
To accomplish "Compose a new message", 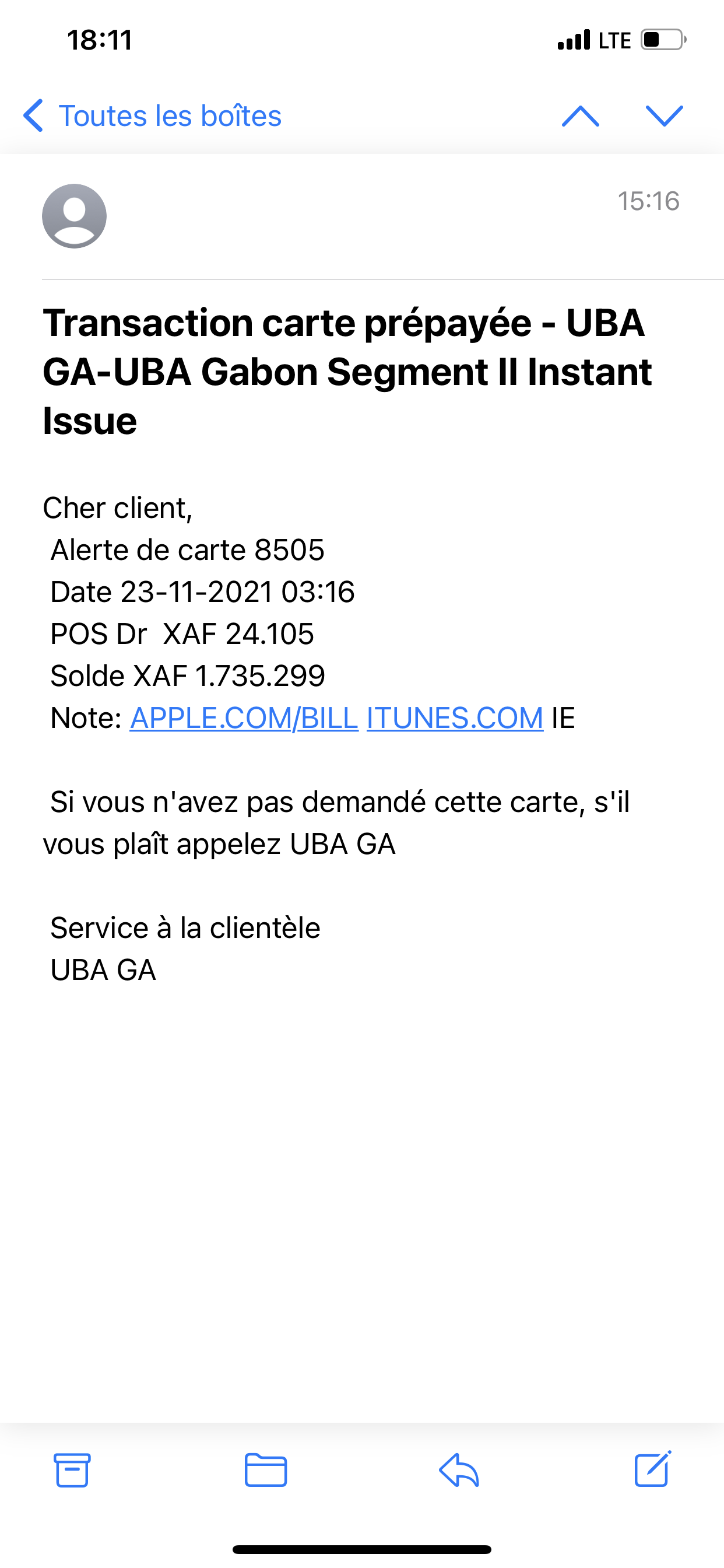I will point(653,1470).
